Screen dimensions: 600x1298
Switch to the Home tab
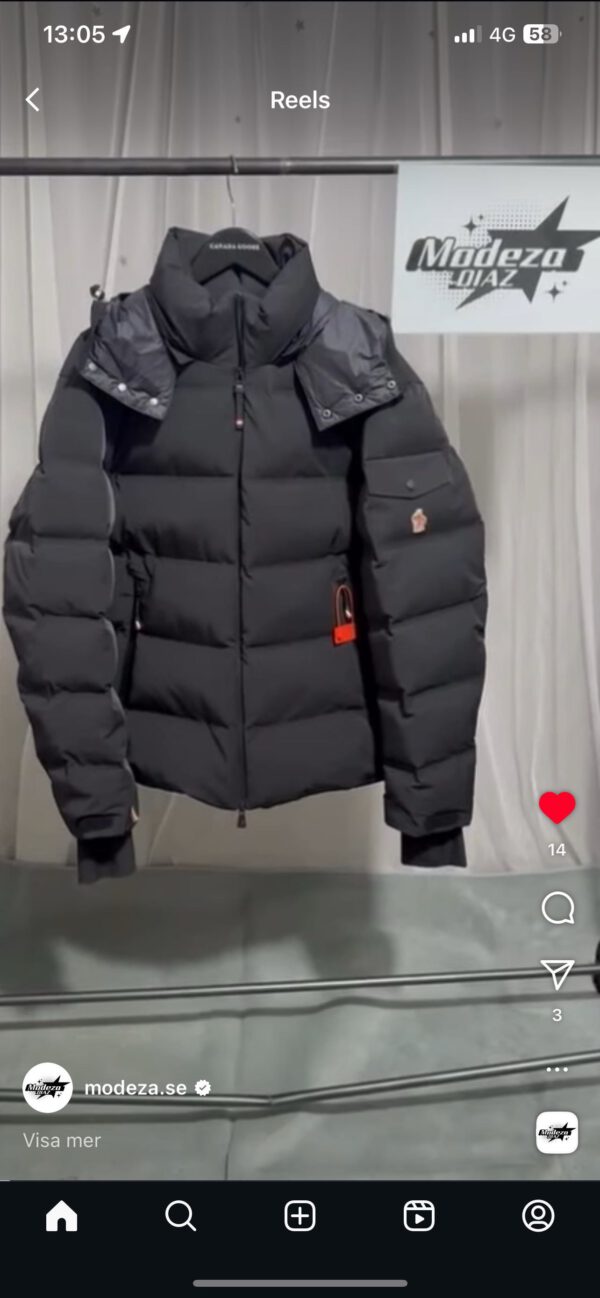click(61, 1216)
